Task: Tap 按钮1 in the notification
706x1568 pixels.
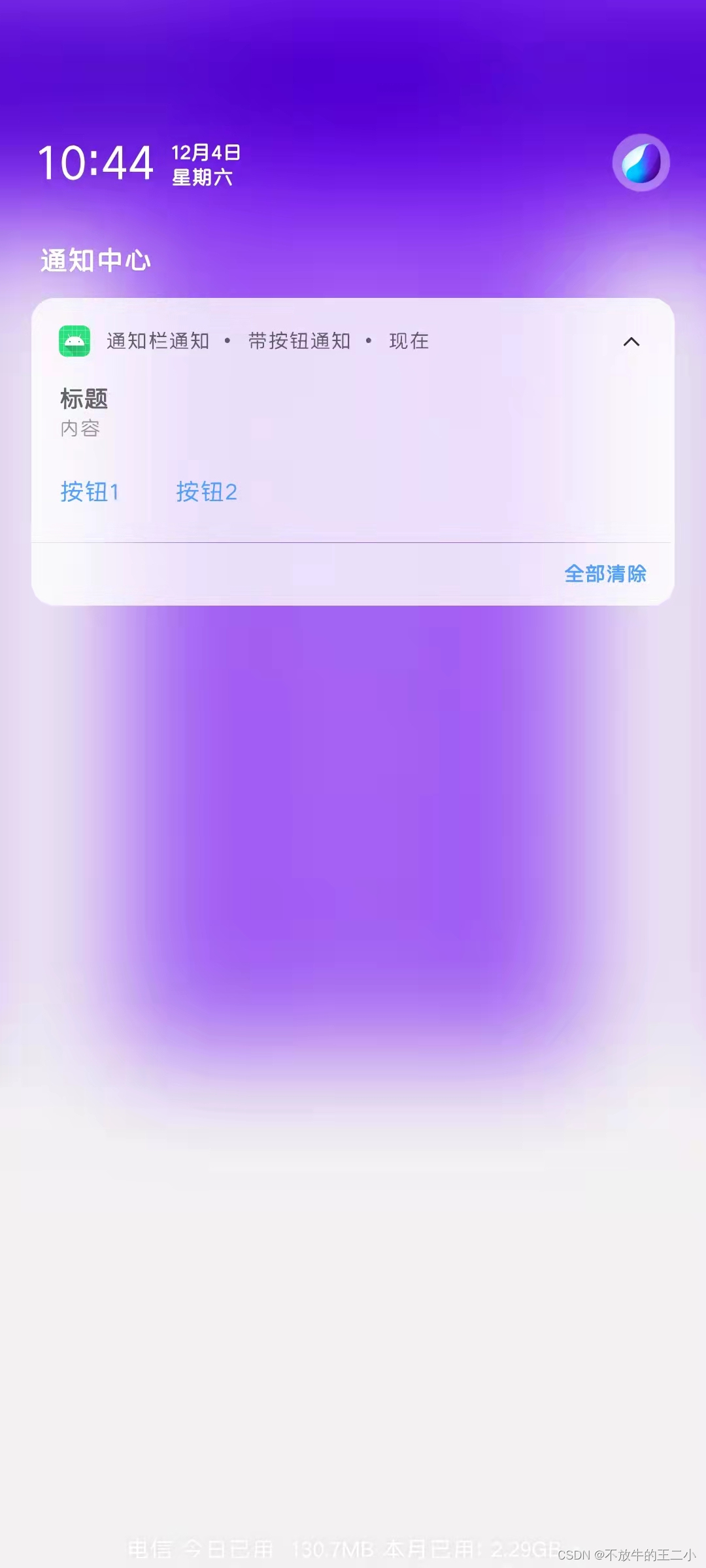Action: 90,492
